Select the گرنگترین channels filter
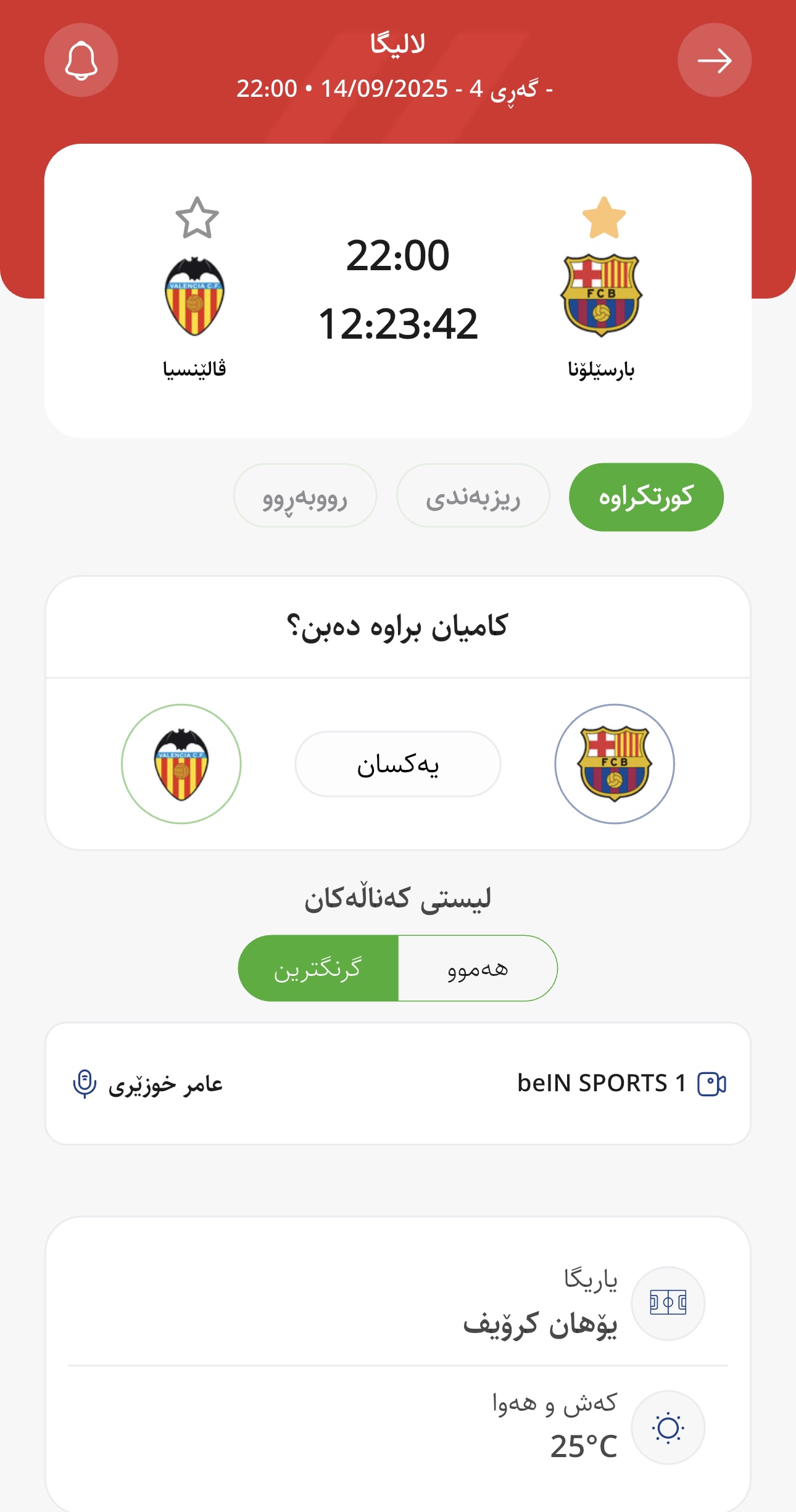796x1512 pixels. pyautogui.click(x=318, y=968)
